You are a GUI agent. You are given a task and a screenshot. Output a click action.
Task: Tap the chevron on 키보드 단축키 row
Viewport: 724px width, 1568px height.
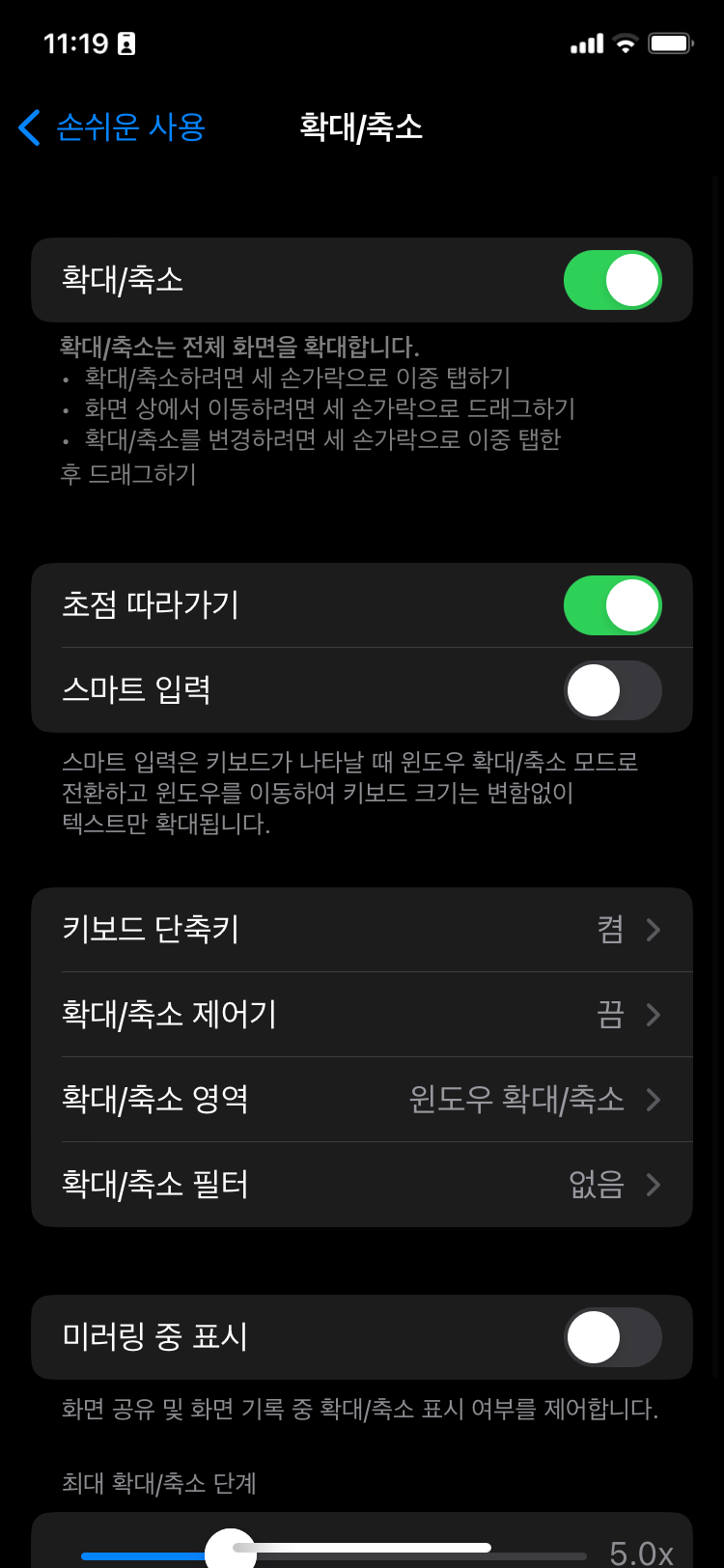coord(653,930)
